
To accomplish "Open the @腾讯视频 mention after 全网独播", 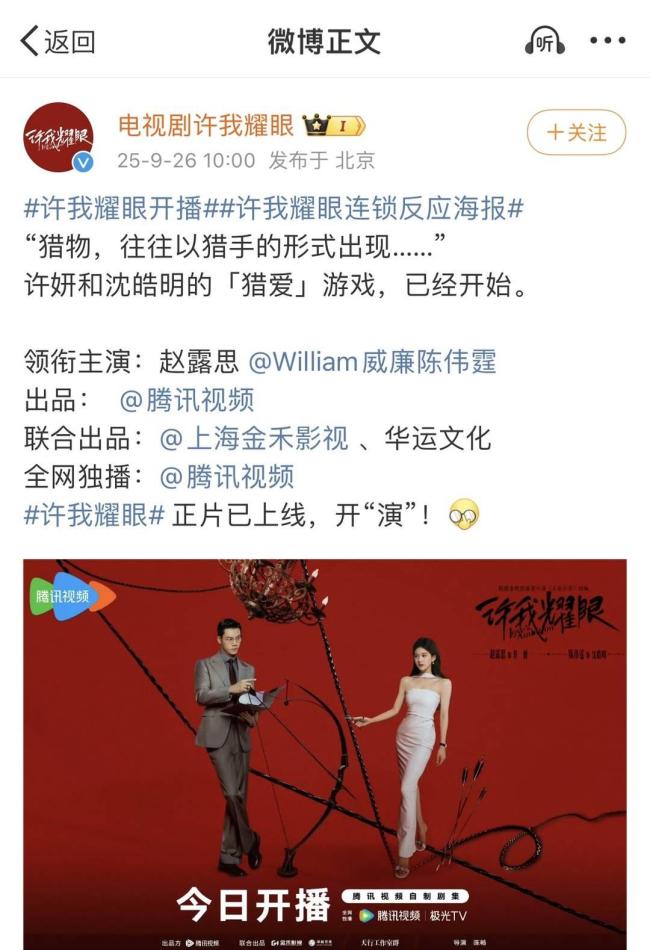I will 226,476.
